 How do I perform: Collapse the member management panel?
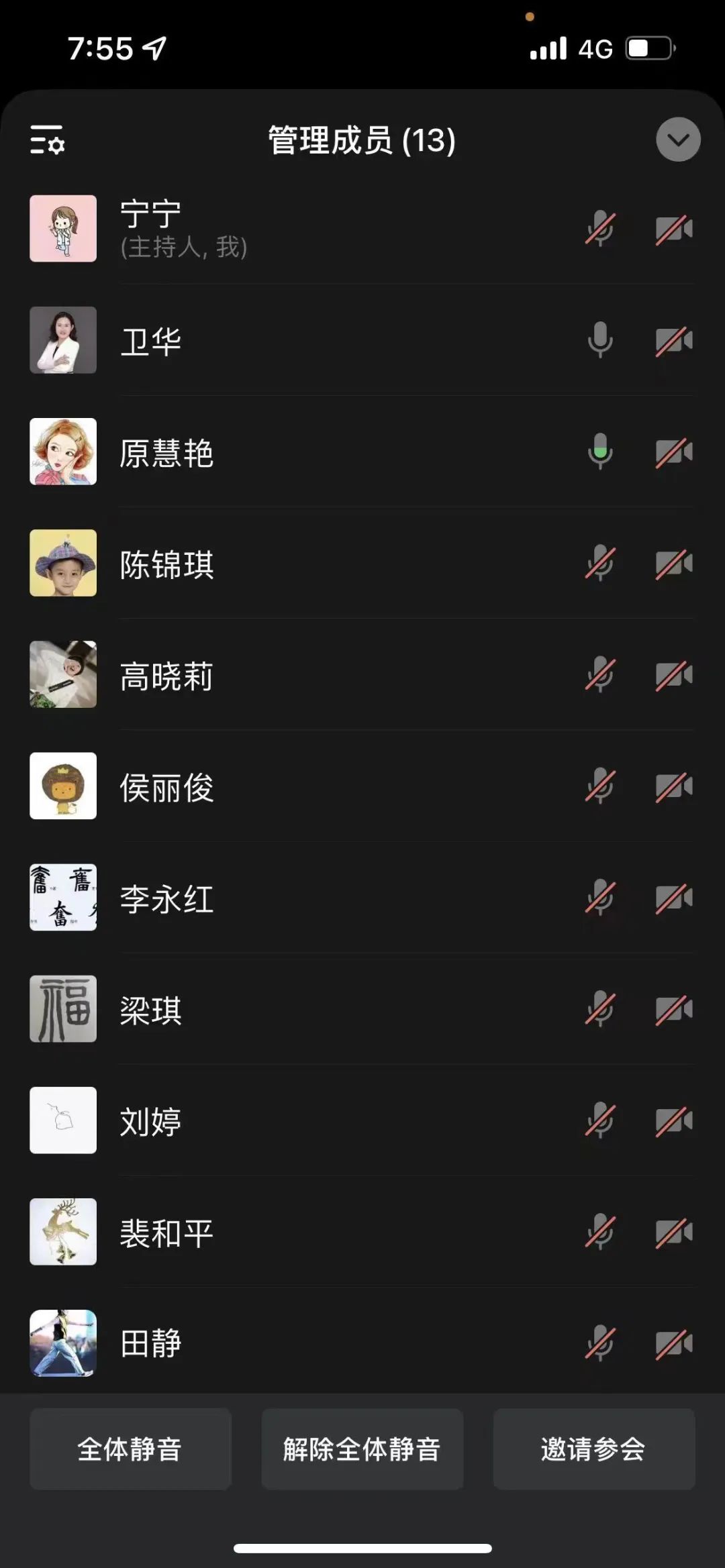pyautogui.click(x=678, y=140)
